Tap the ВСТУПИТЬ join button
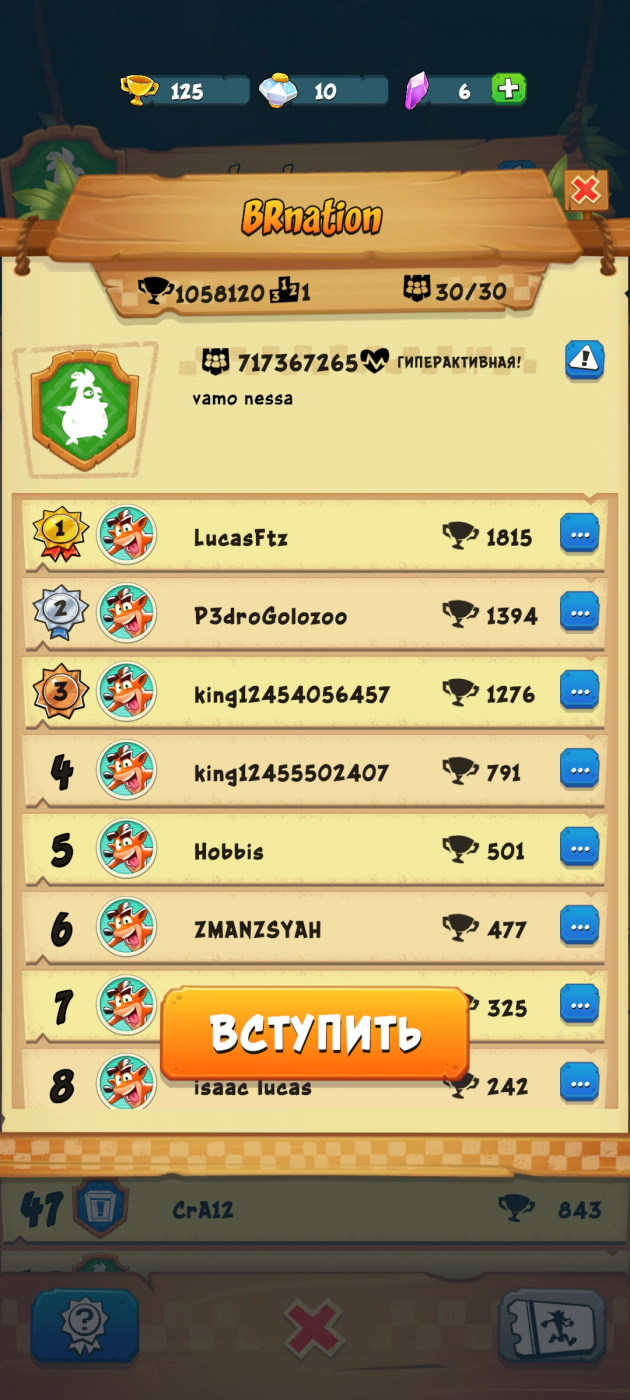This screenshot has height=1400, width=630. 315,1033
